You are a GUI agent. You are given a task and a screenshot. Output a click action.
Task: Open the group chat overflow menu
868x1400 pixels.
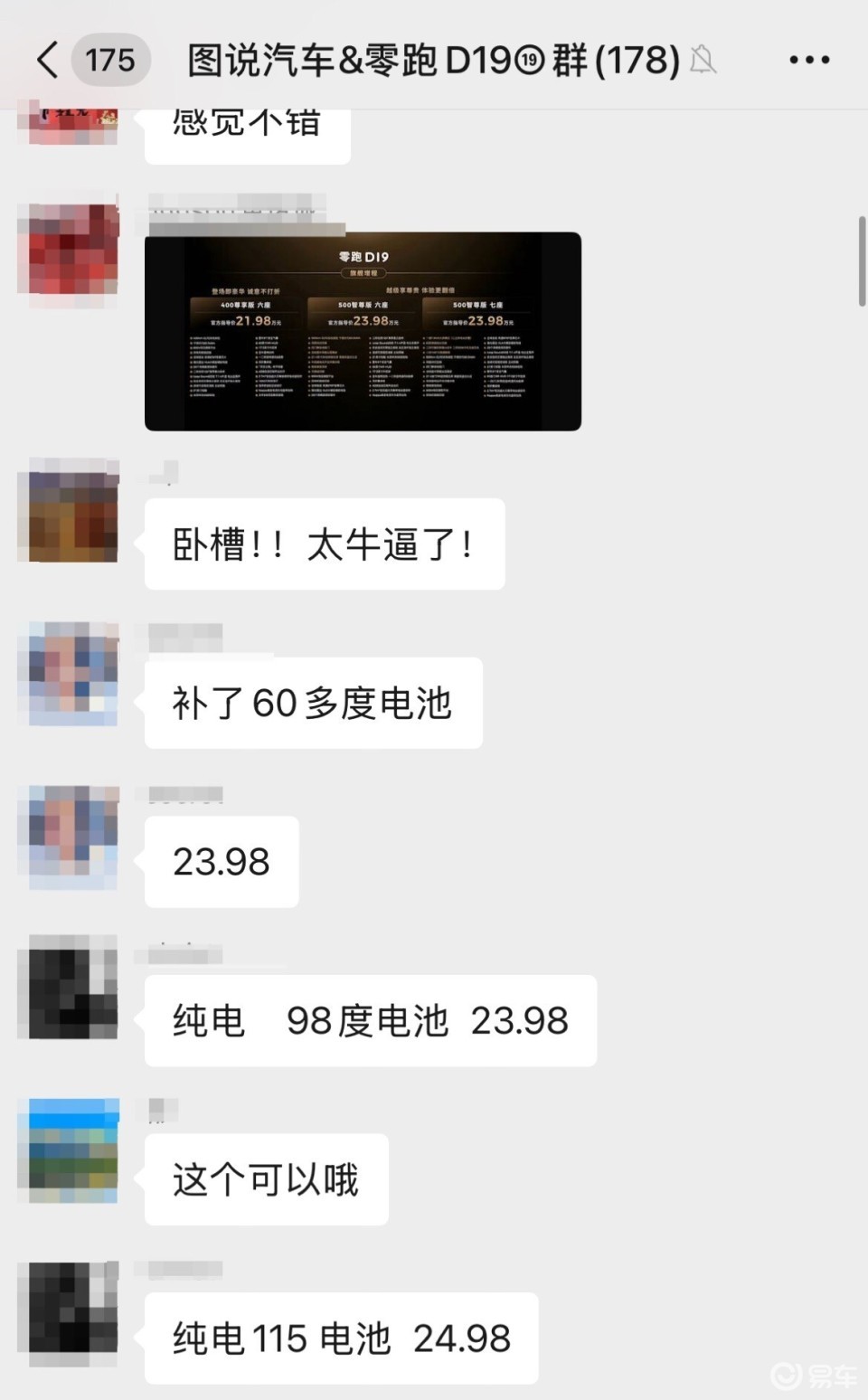point(808,61)
